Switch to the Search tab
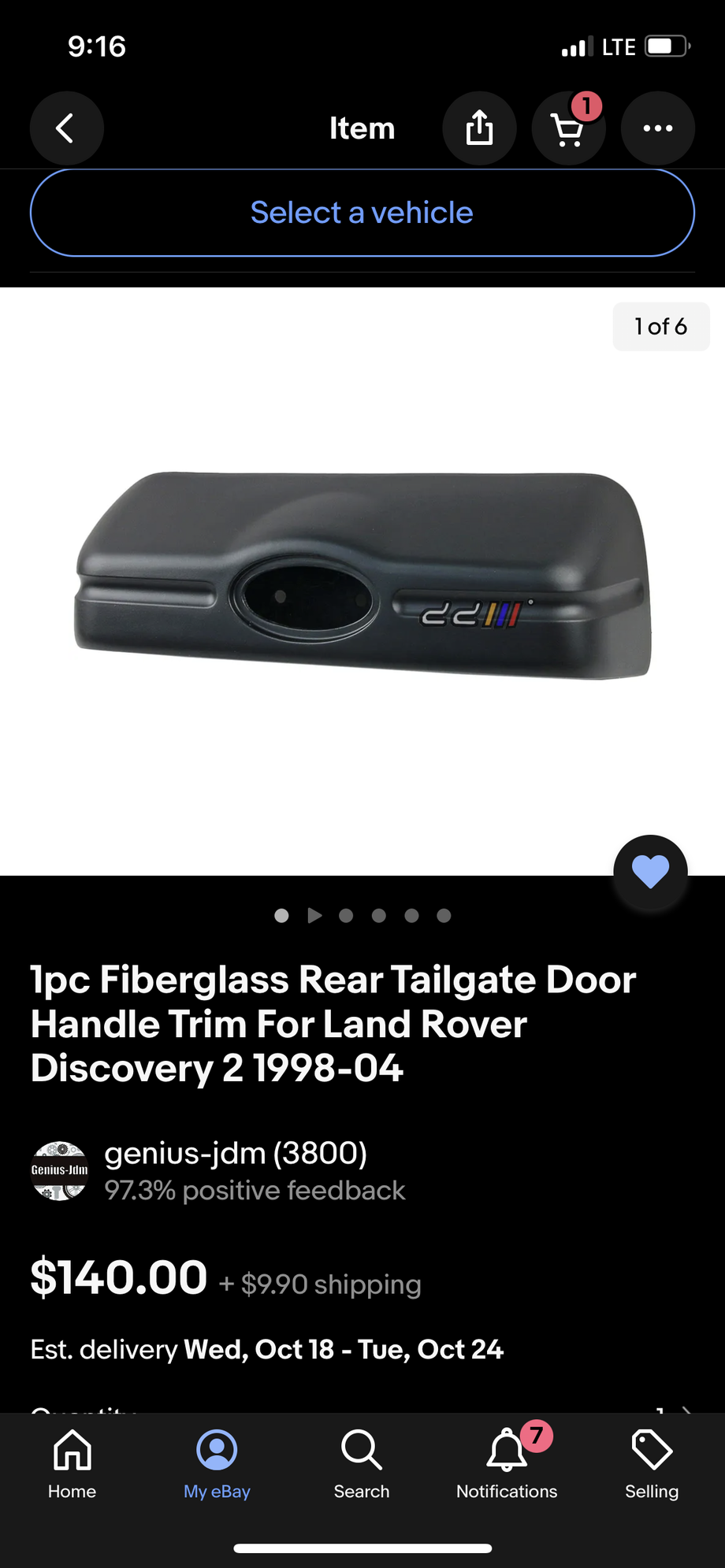 362,1463
